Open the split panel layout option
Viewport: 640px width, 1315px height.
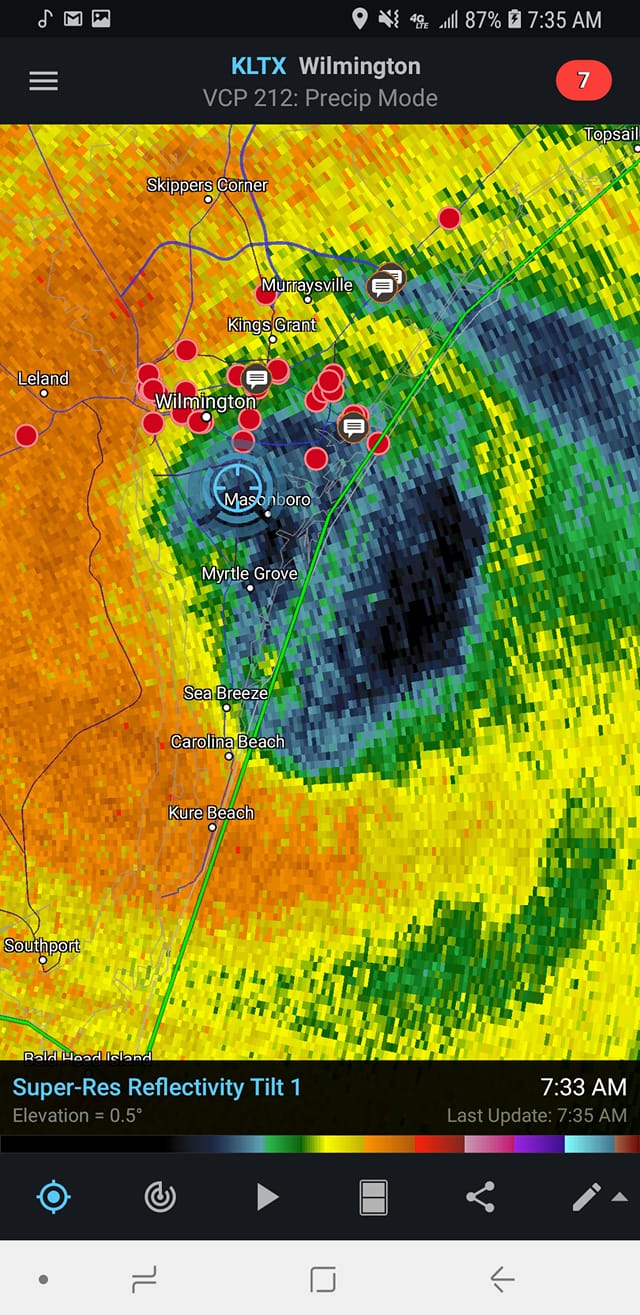373,1196
